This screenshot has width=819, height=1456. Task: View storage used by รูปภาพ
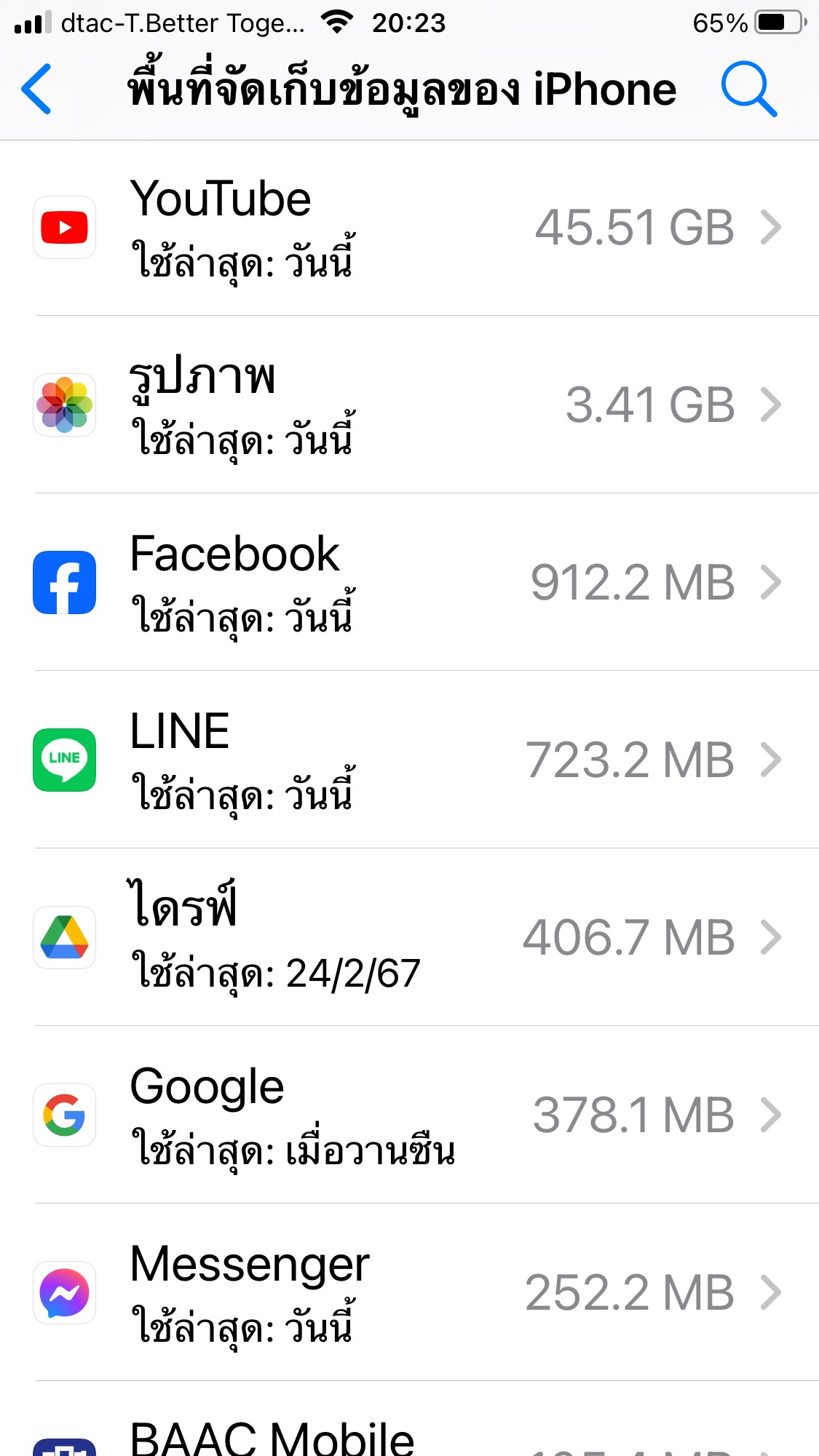[x=408, y=405]
